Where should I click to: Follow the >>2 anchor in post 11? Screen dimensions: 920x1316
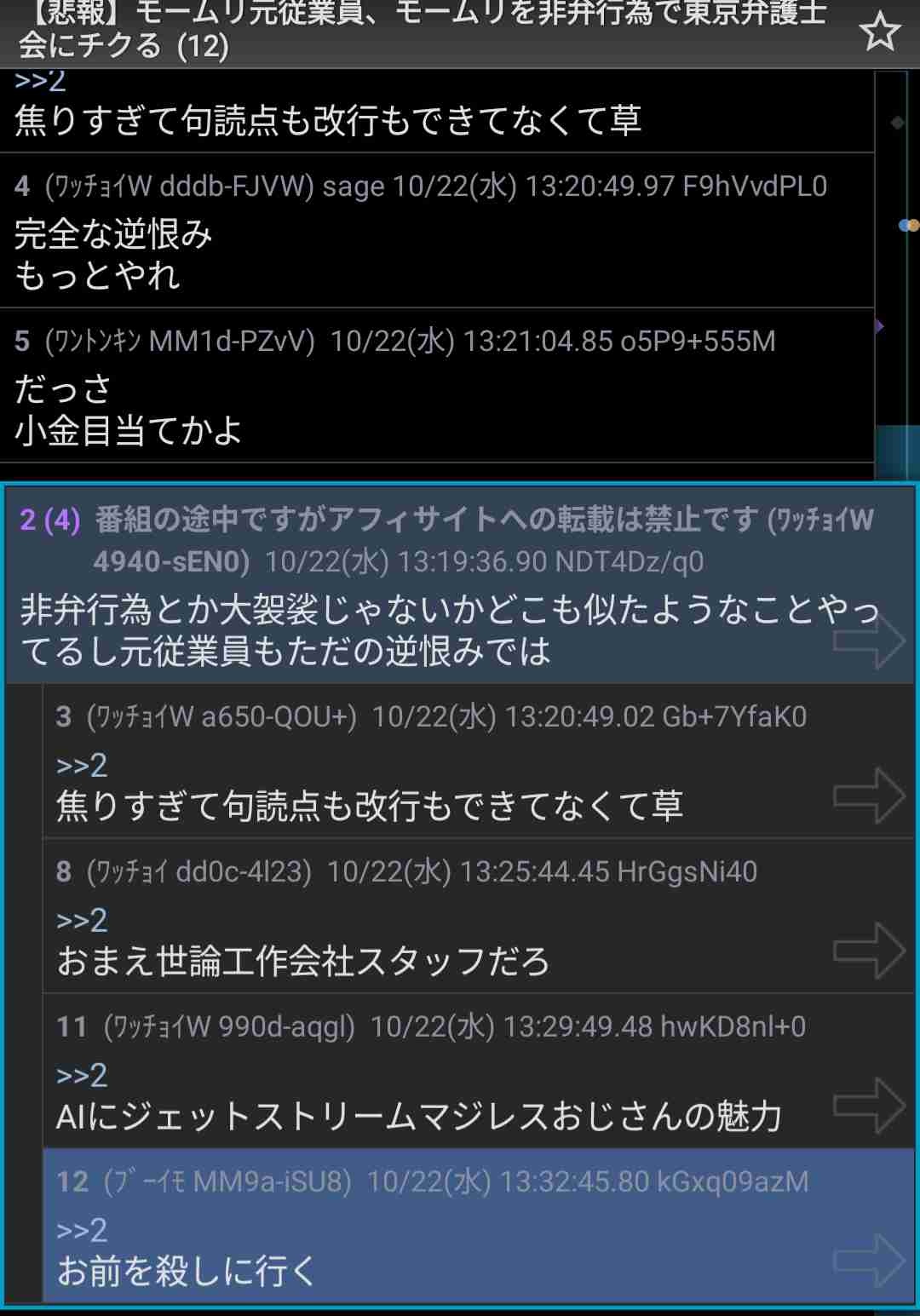point(82,1075)
